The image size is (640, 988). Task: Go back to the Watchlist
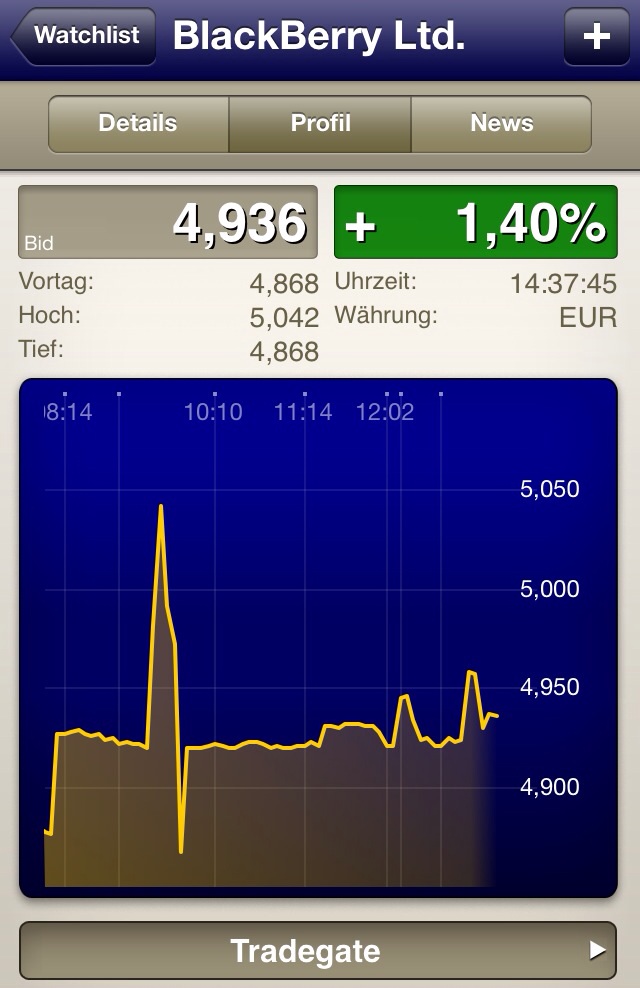click(84, 36)
